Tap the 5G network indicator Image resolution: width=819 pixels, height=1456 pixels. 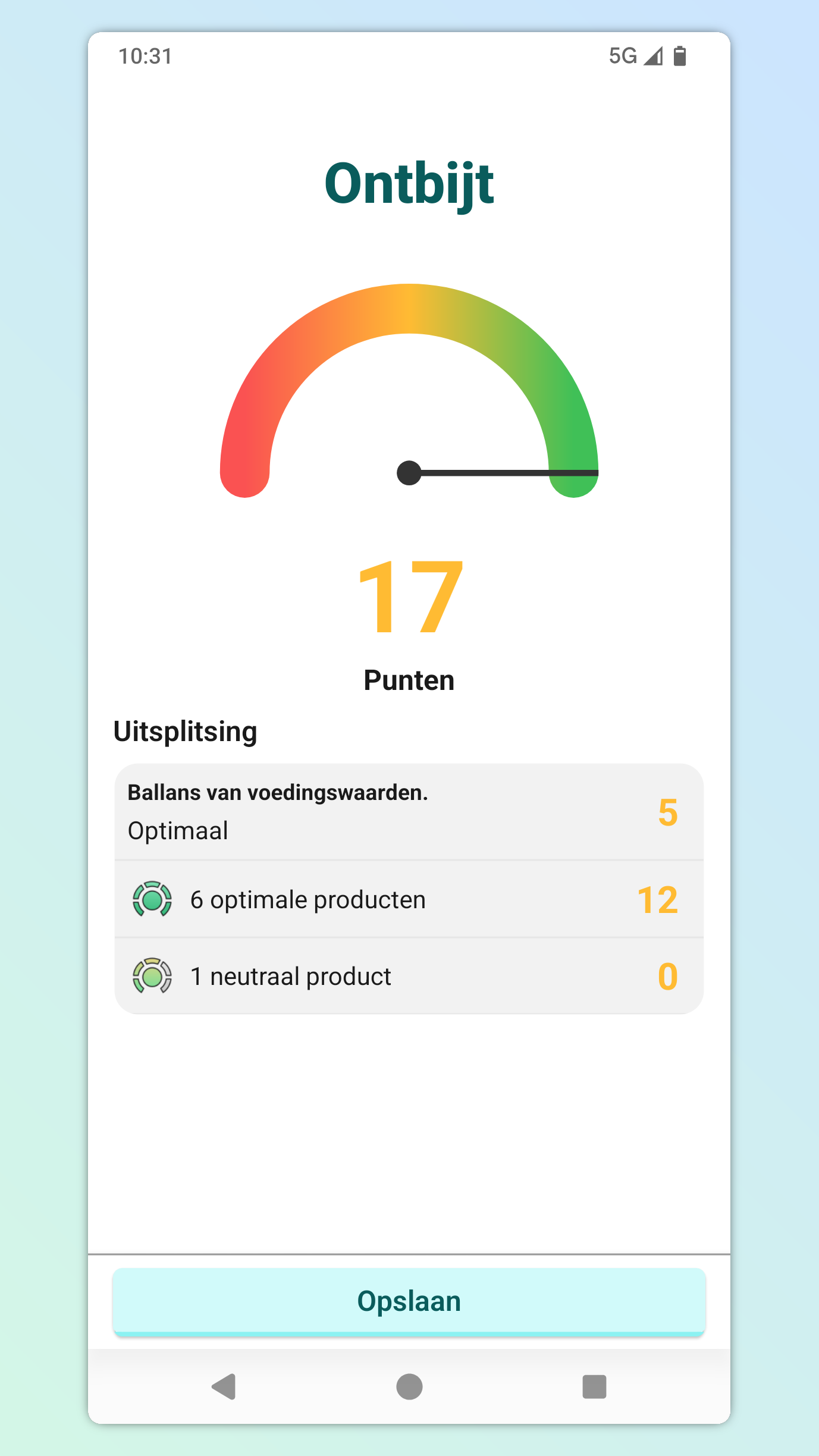(x=622, y=56)
